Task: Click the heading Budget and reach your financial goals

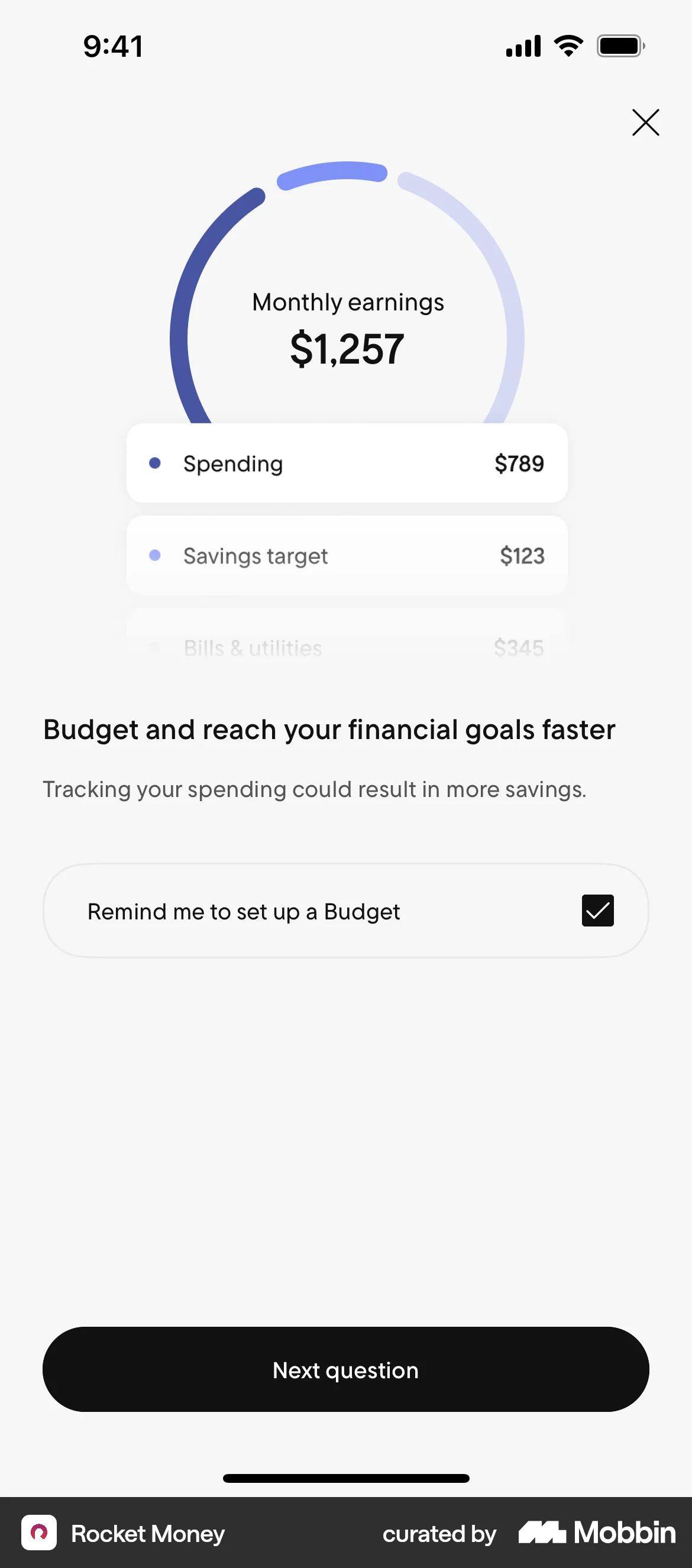Action: pyautogui.click(x=329, y=729)
